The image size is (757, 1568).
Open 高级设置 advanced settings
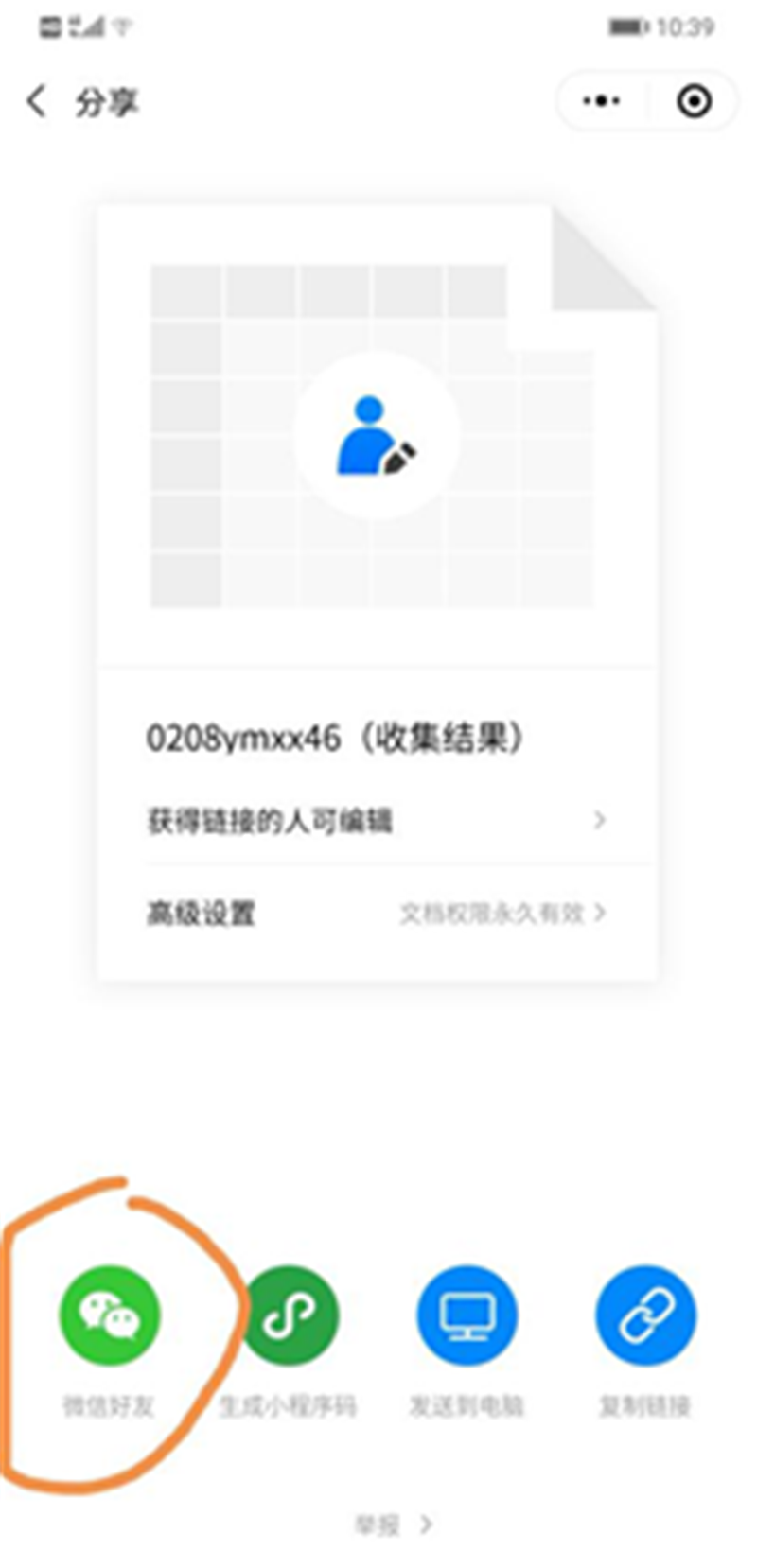coord(376,913)
